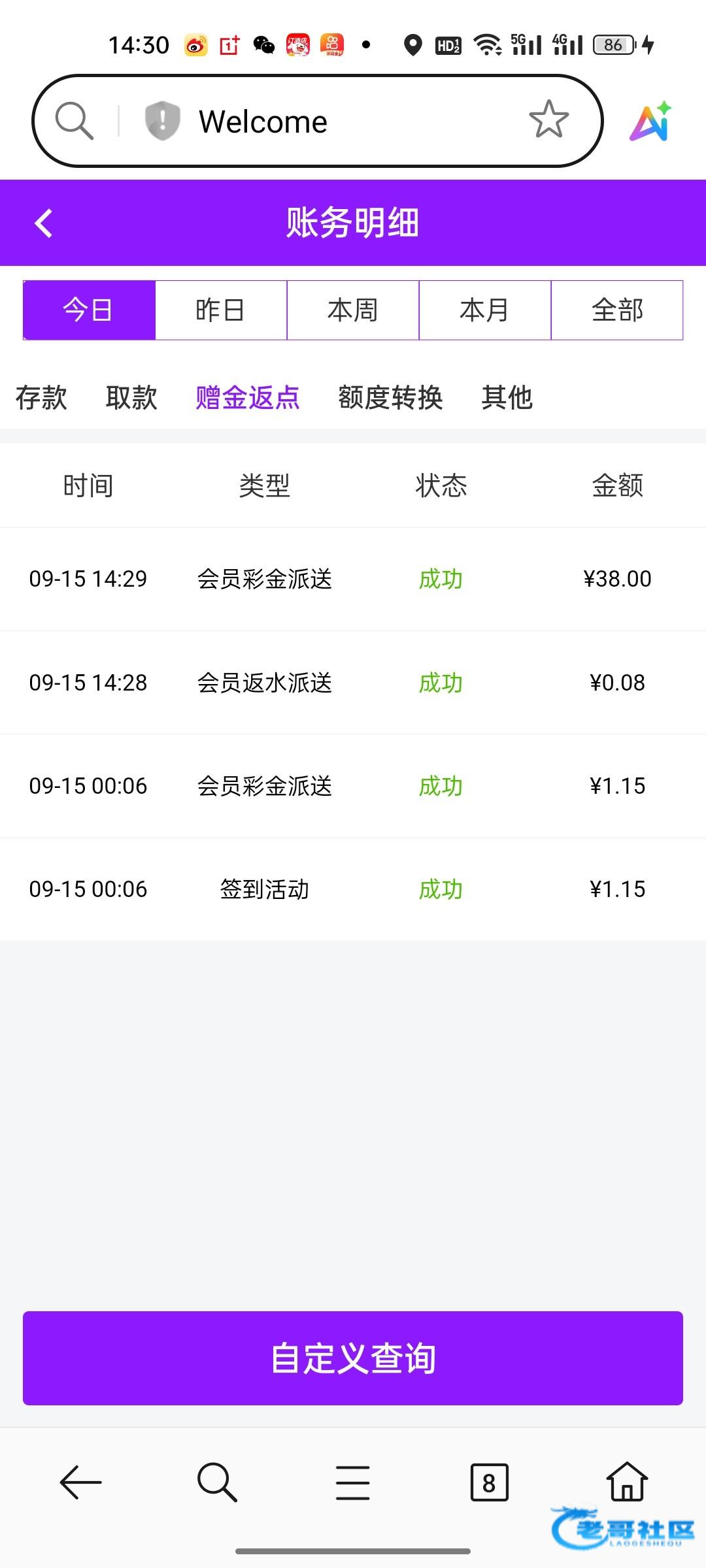Switch to the 昨日 date filter

click(x=221, y=310)
